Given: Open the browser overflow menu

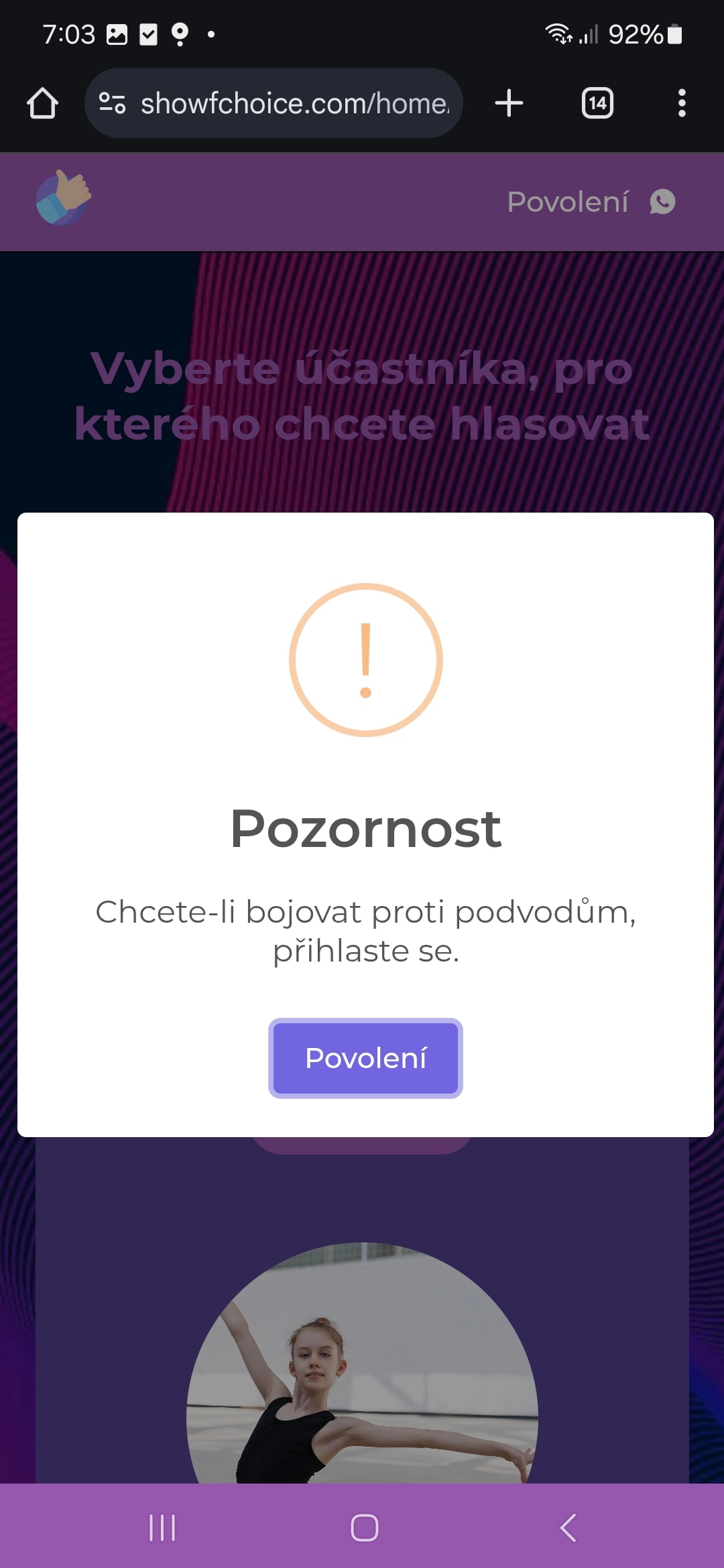Looking at the screenshot, I should pos(682,103).
